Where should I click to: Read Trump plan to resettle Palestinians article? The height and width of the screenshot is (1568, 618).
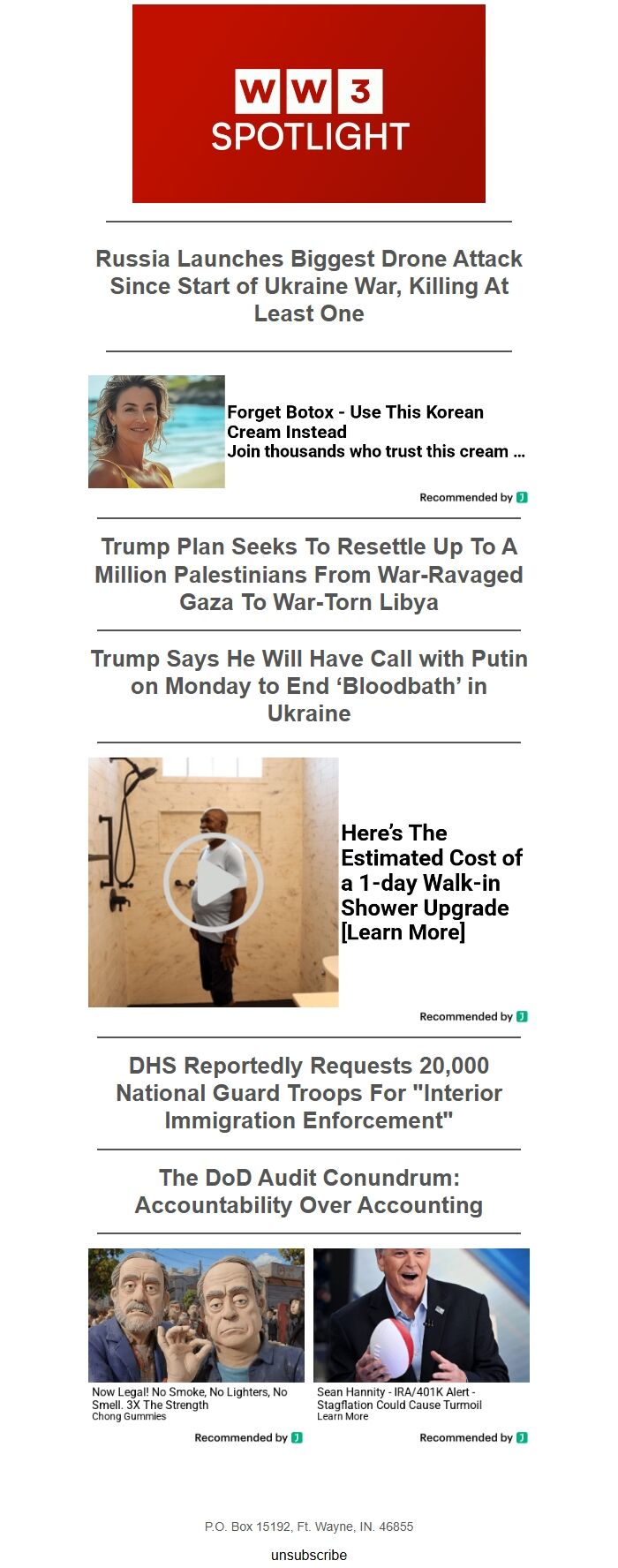coord(309,574)
